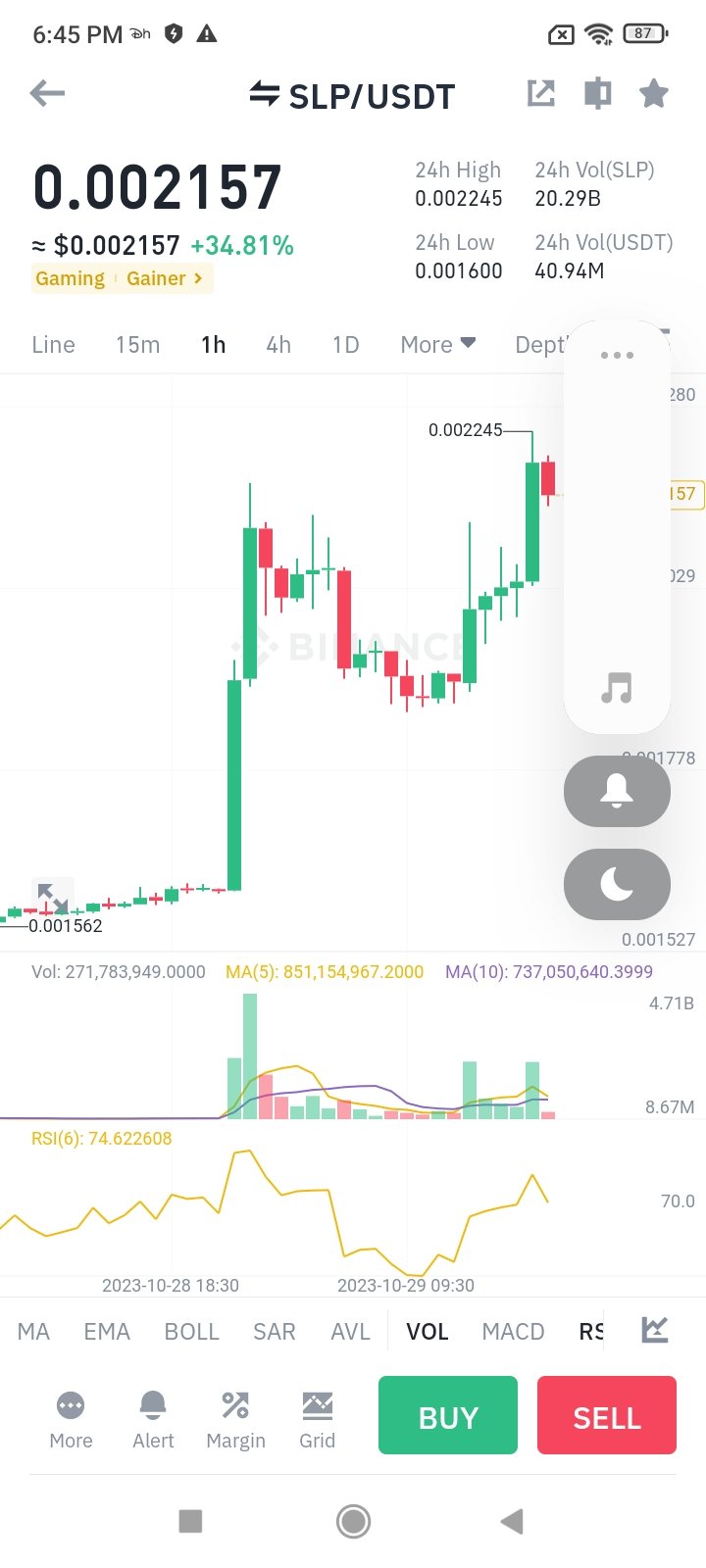Share the SLP/USDT chart
This screenshot has height=1568, width=706.
(x=541, y=93)
